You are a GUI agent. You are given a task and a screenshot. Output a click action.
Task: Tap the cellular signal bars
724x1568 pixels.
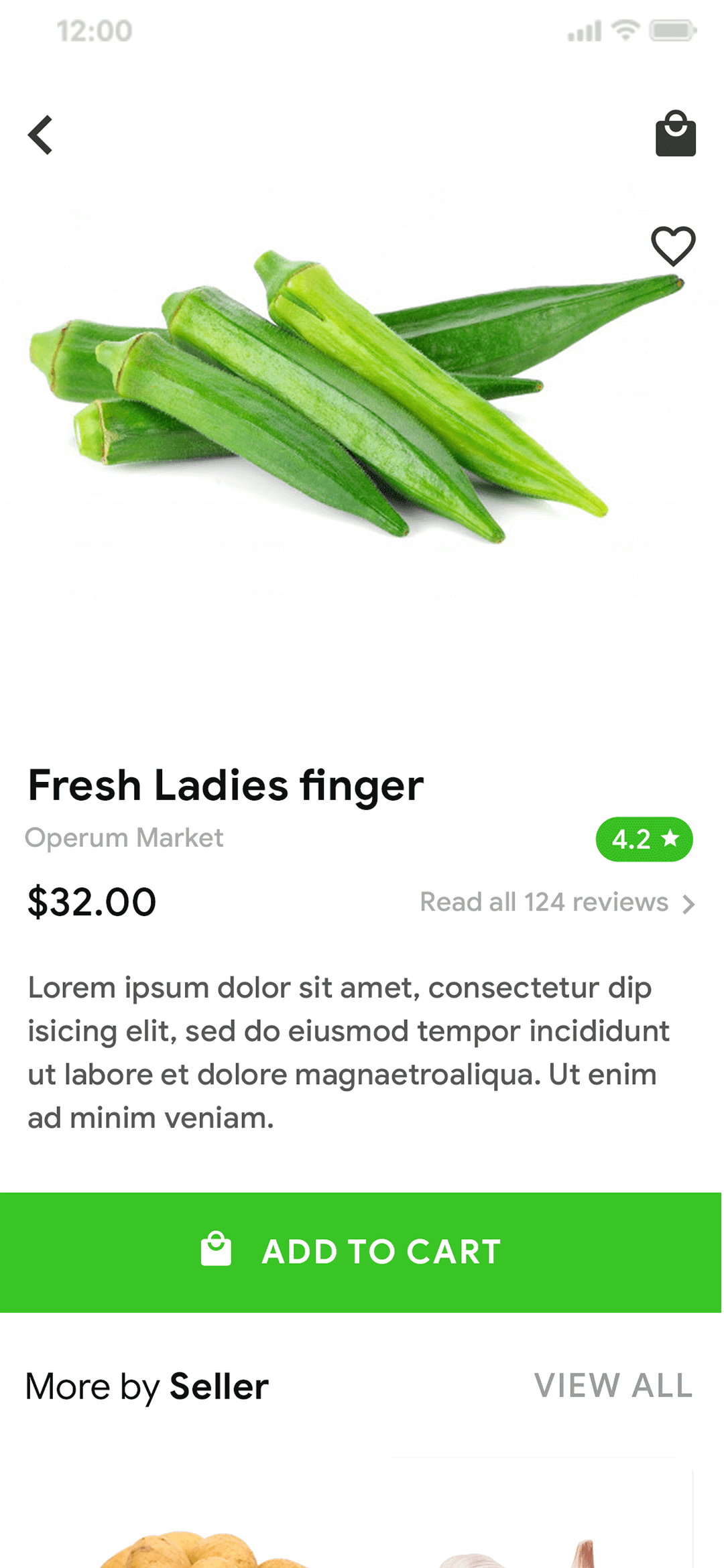click(585, 29)
